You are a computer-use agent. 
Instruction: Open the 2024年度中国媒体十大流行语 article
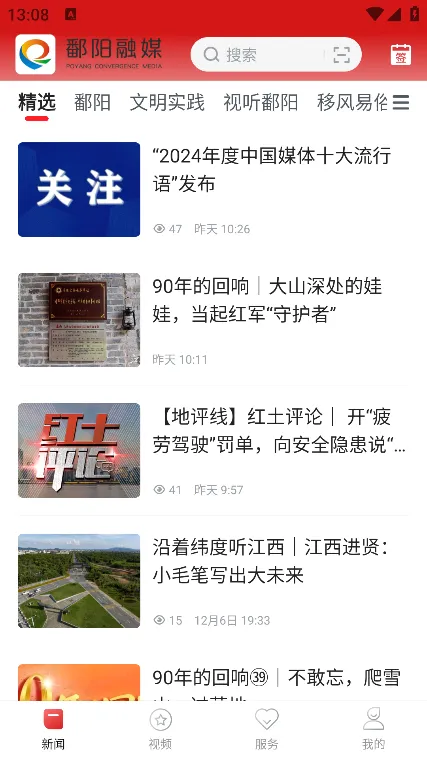213,189
